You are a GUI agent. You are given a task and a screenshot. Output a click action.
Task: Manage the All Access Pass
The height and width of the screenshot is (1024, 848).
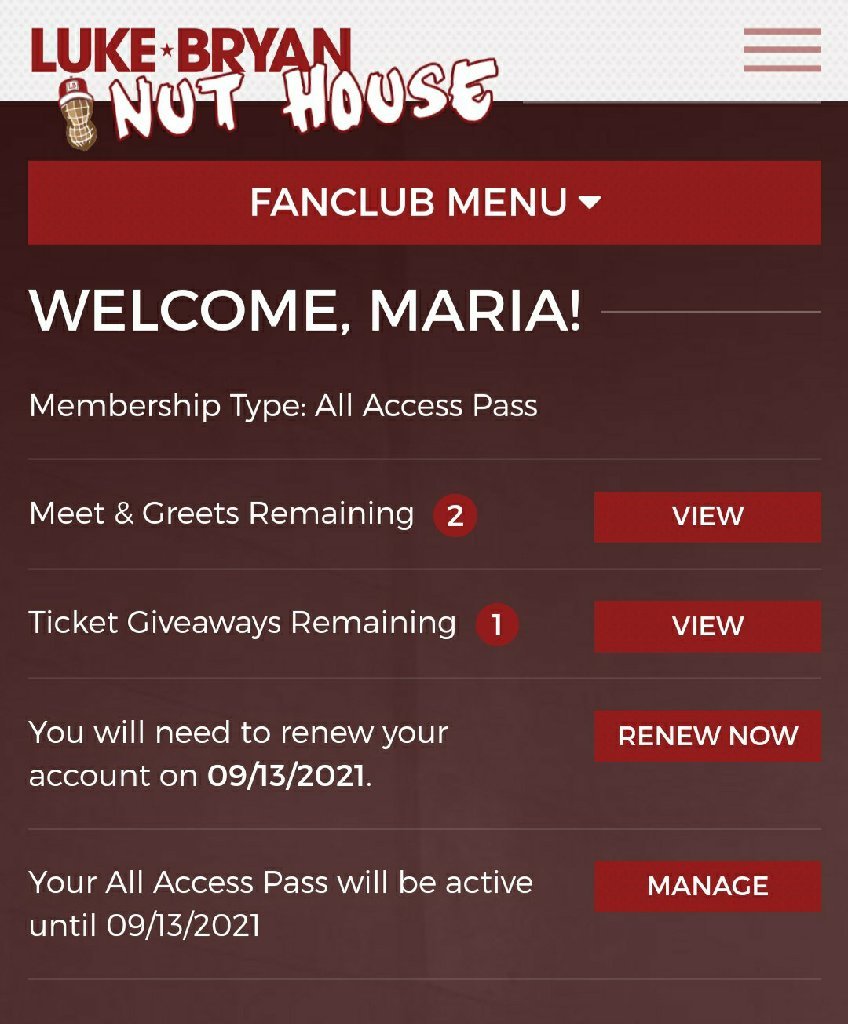click(707, 886)
